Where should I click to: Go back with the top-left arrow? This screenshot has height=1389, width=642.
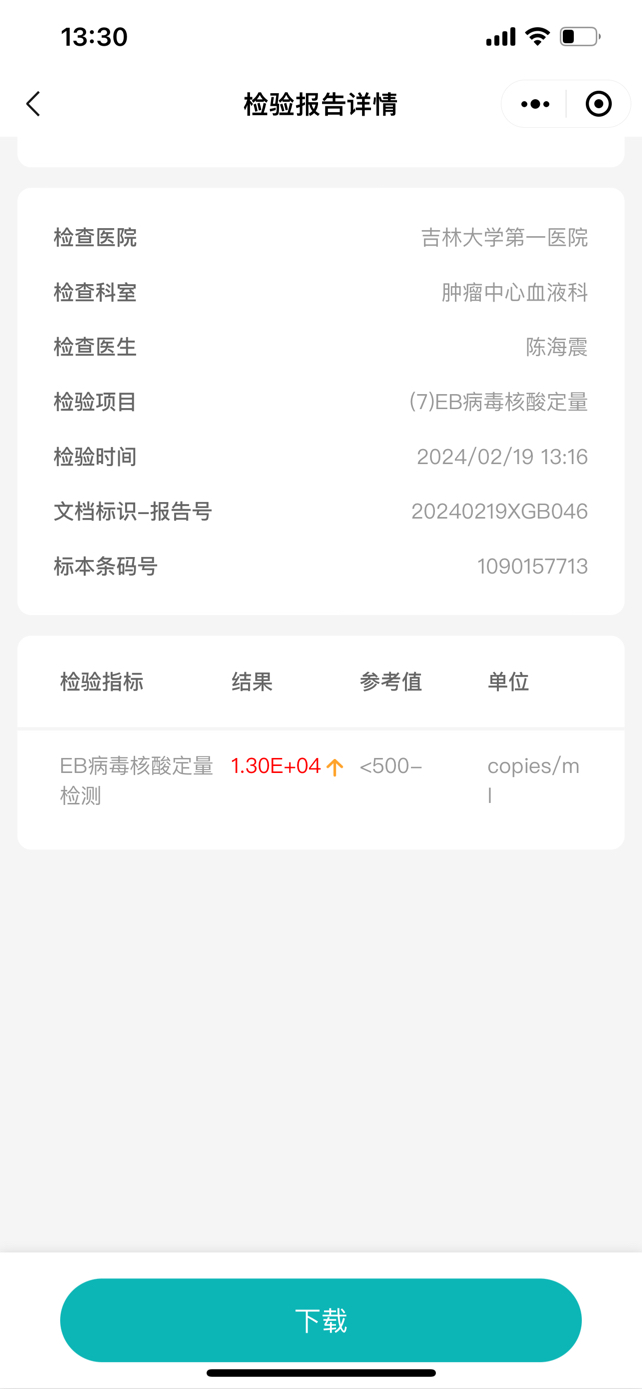pyautogui.click(x=33, y=104)
